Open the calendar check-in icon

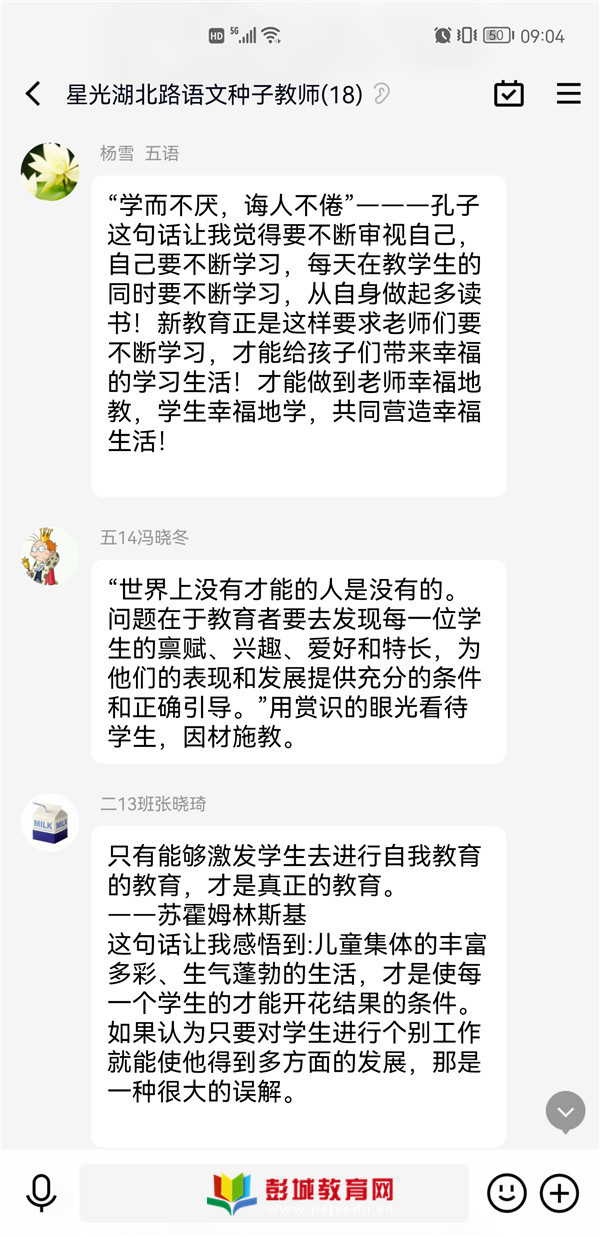click(509, 94)
